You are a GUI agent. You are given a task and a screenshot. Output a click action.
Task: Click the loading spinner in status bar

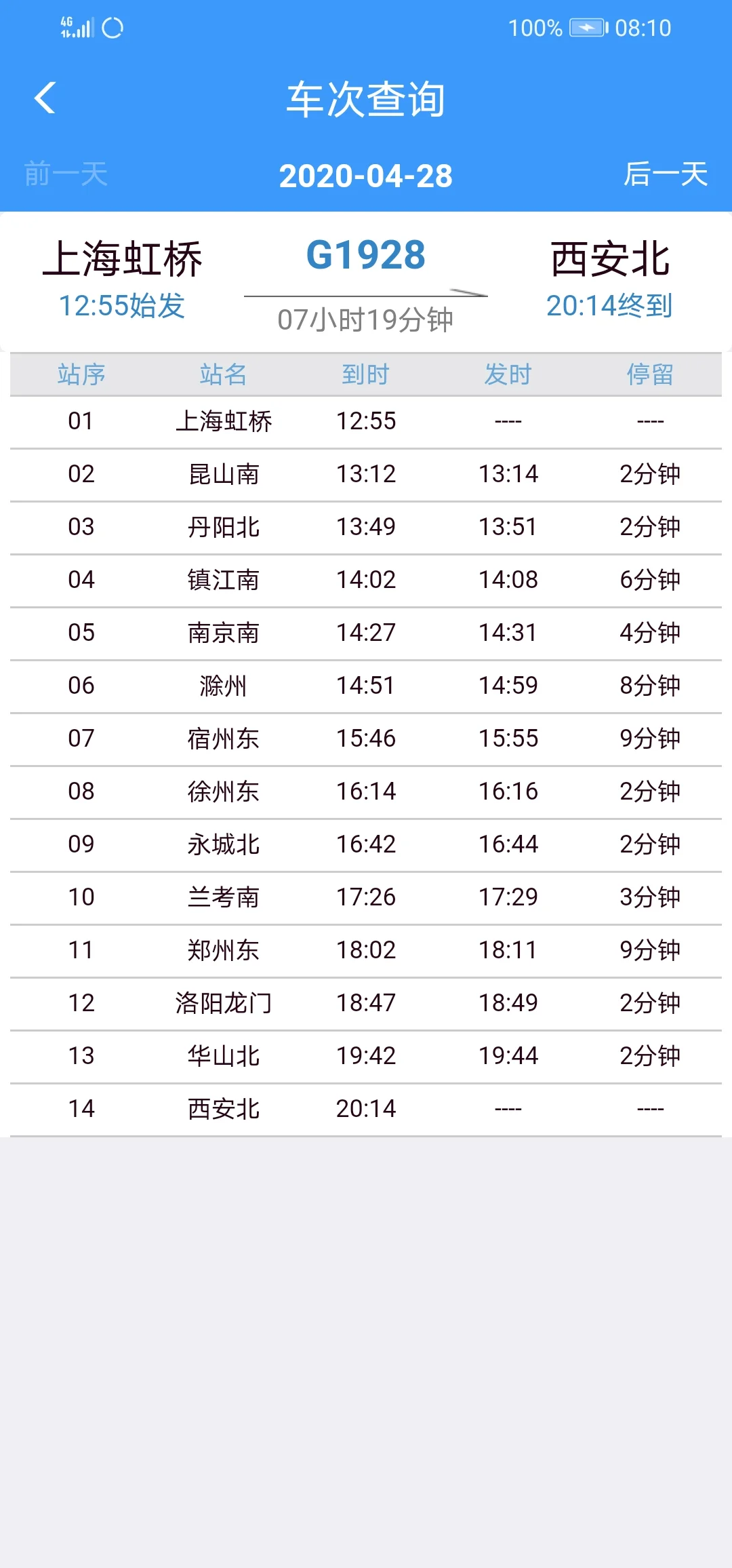(114, 27)
